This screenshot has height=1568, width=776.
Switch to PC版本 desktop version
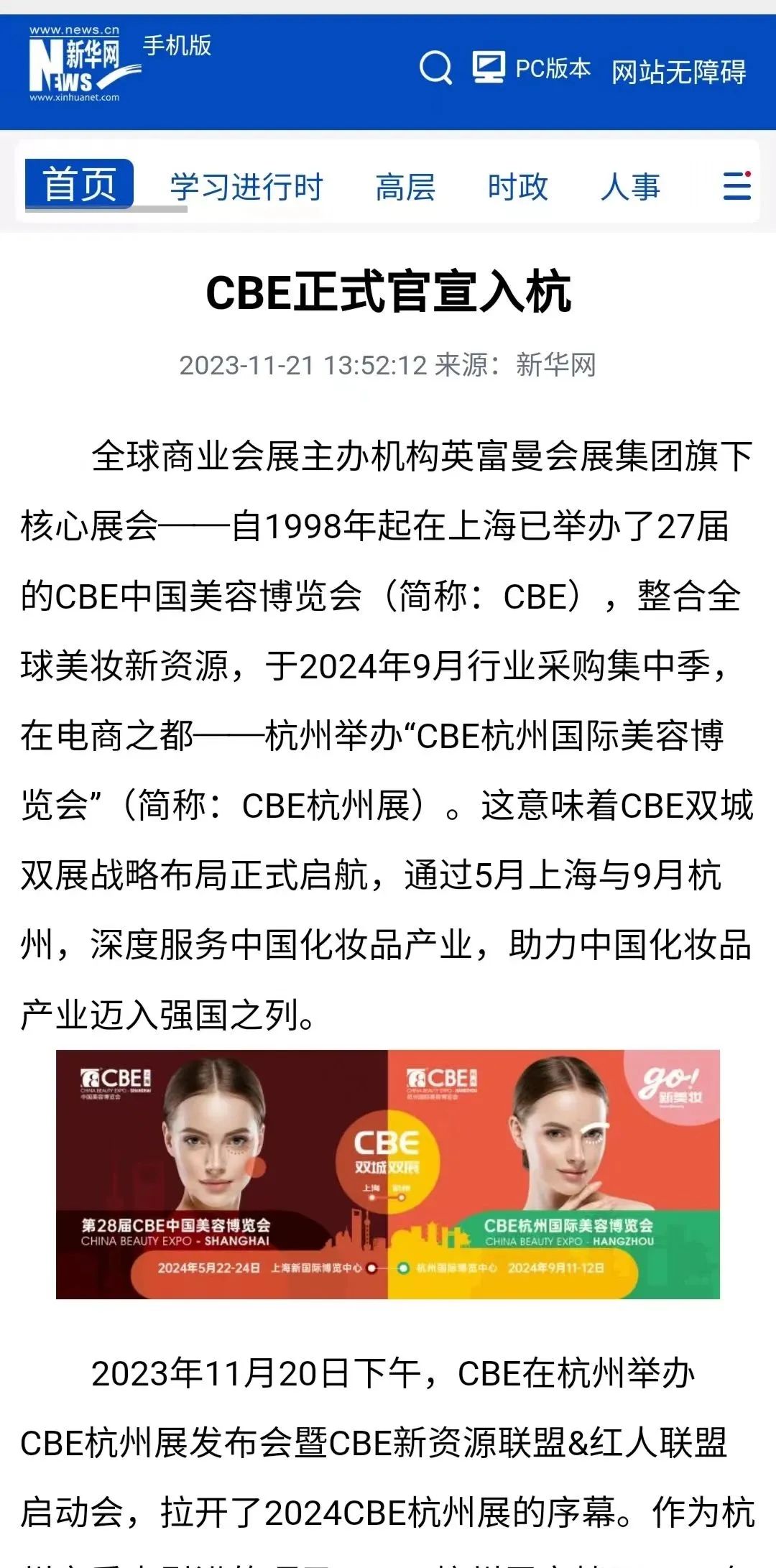[x=532, y=68]
